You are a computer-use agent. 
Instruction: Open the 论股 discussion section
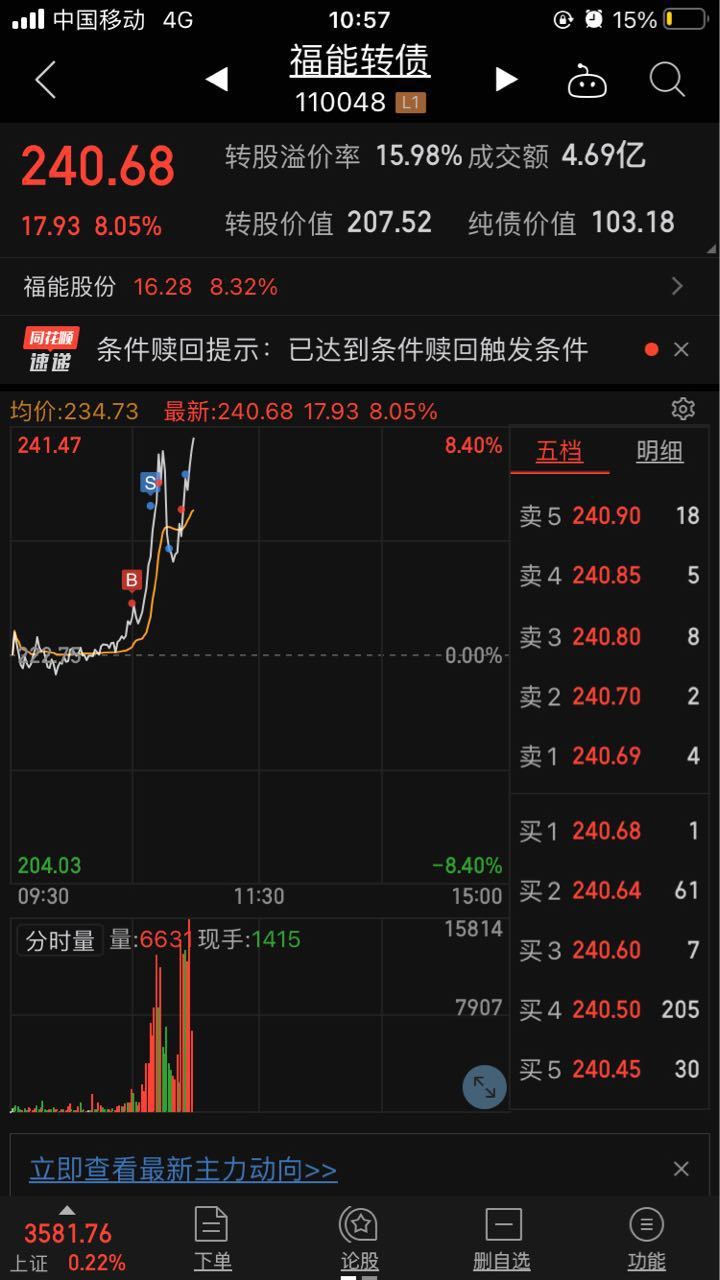tap(359, 1239)
